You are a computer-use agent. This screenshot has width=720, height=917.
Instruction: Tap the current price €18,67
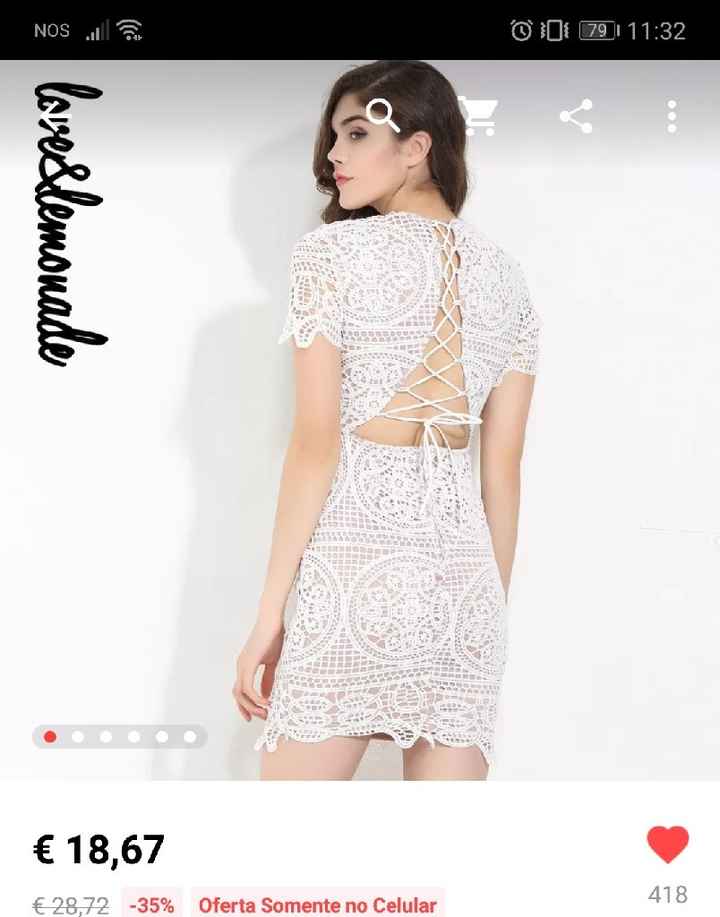point(100,848)
